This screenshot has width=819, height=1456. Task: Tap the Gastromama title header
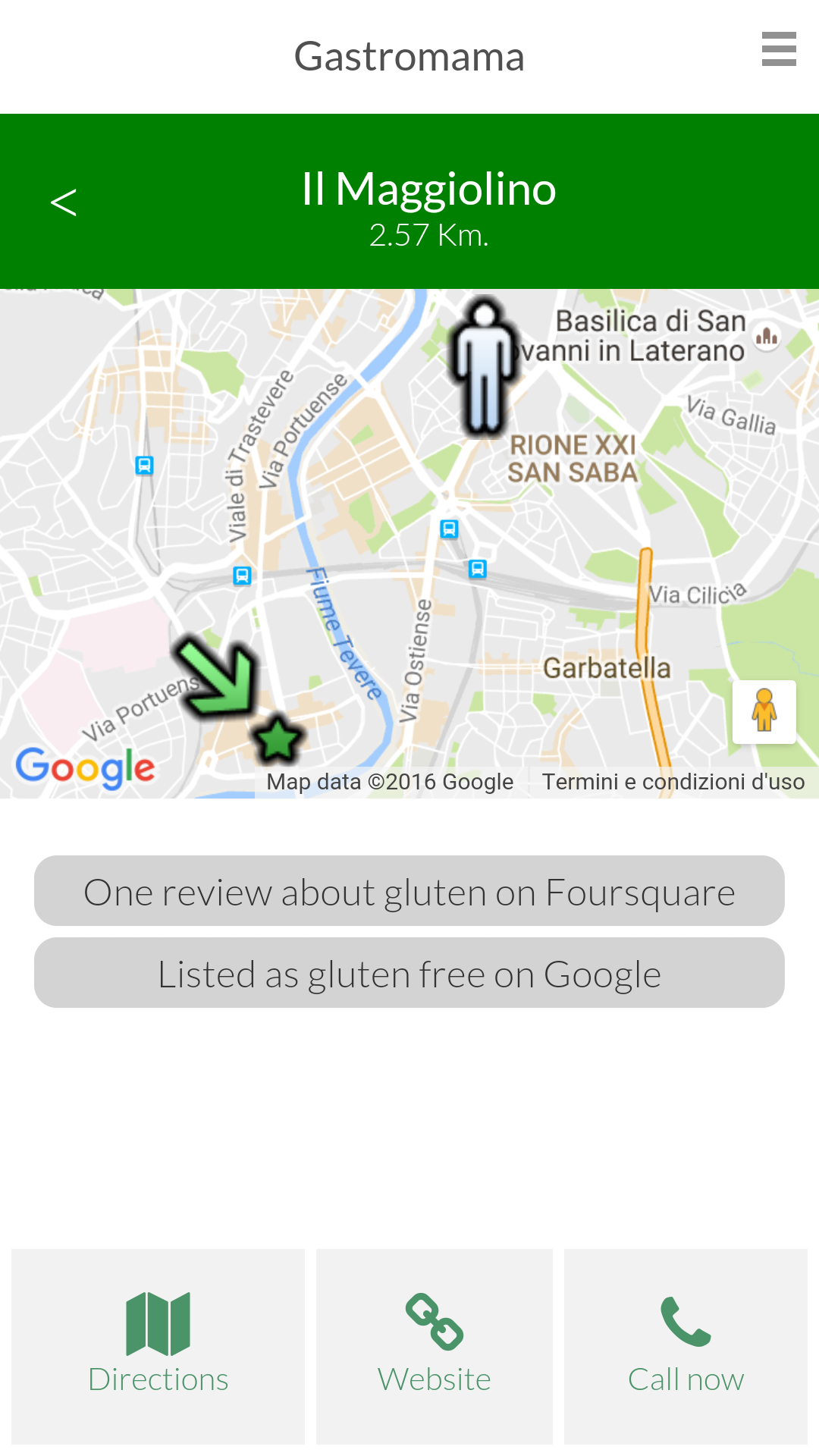point(409,55)
